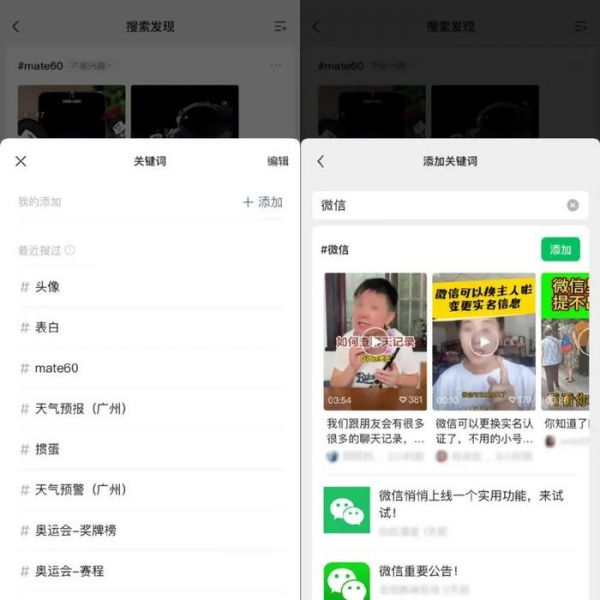Tap the search field containing 微信
Screen dimensions: 600x600
point(440,205)
